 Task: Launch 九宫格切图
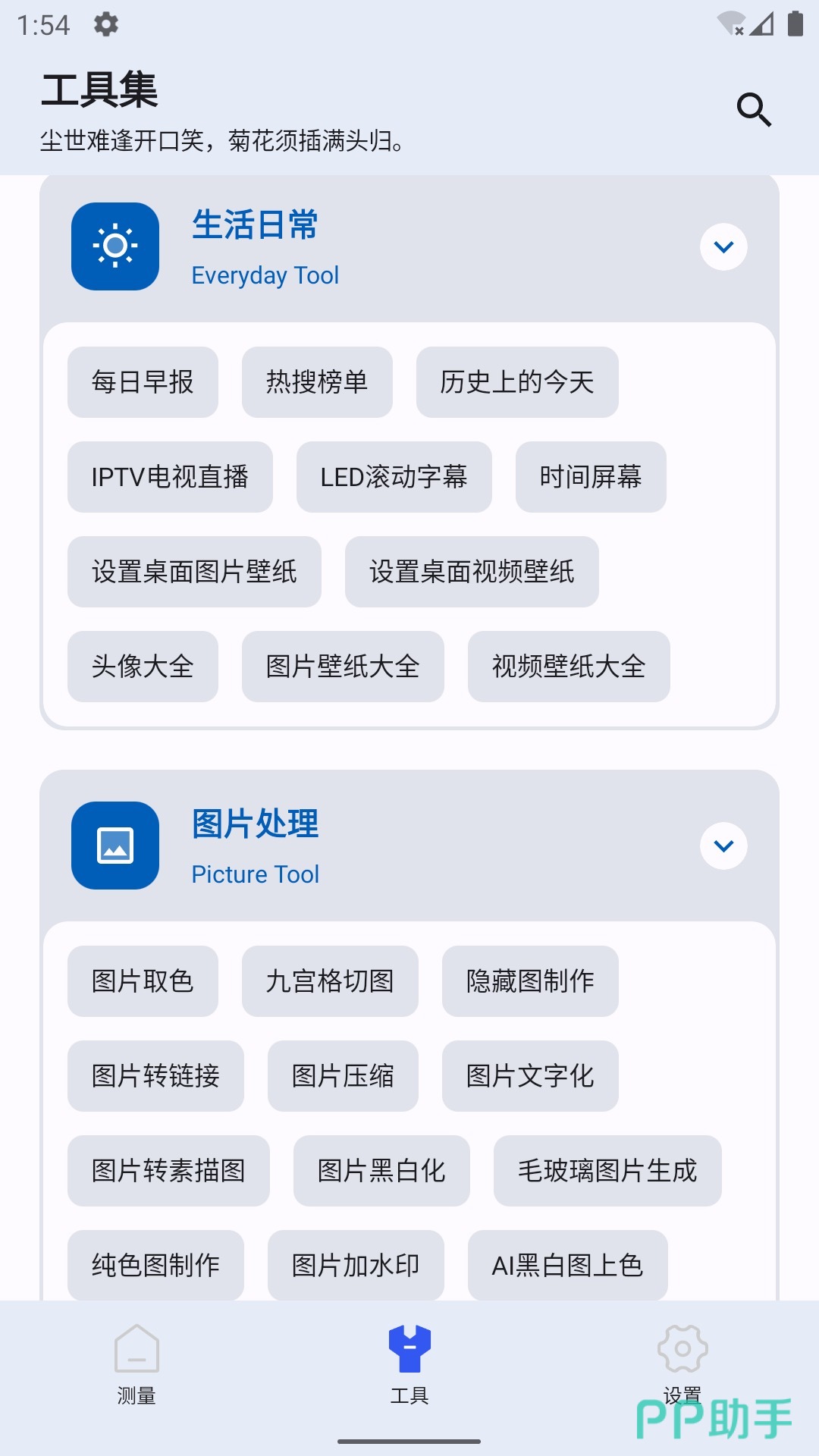click(x=330, y=981)
